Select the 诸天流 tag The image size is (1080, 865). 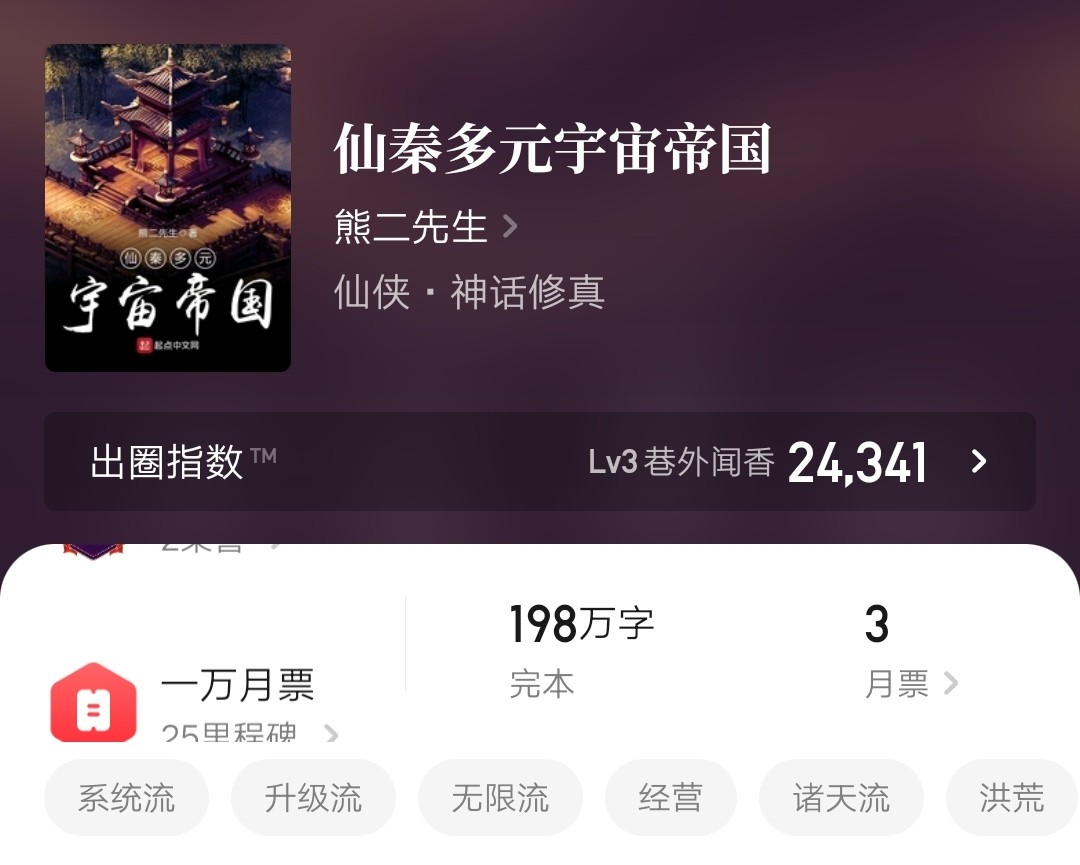click(841, 798)
